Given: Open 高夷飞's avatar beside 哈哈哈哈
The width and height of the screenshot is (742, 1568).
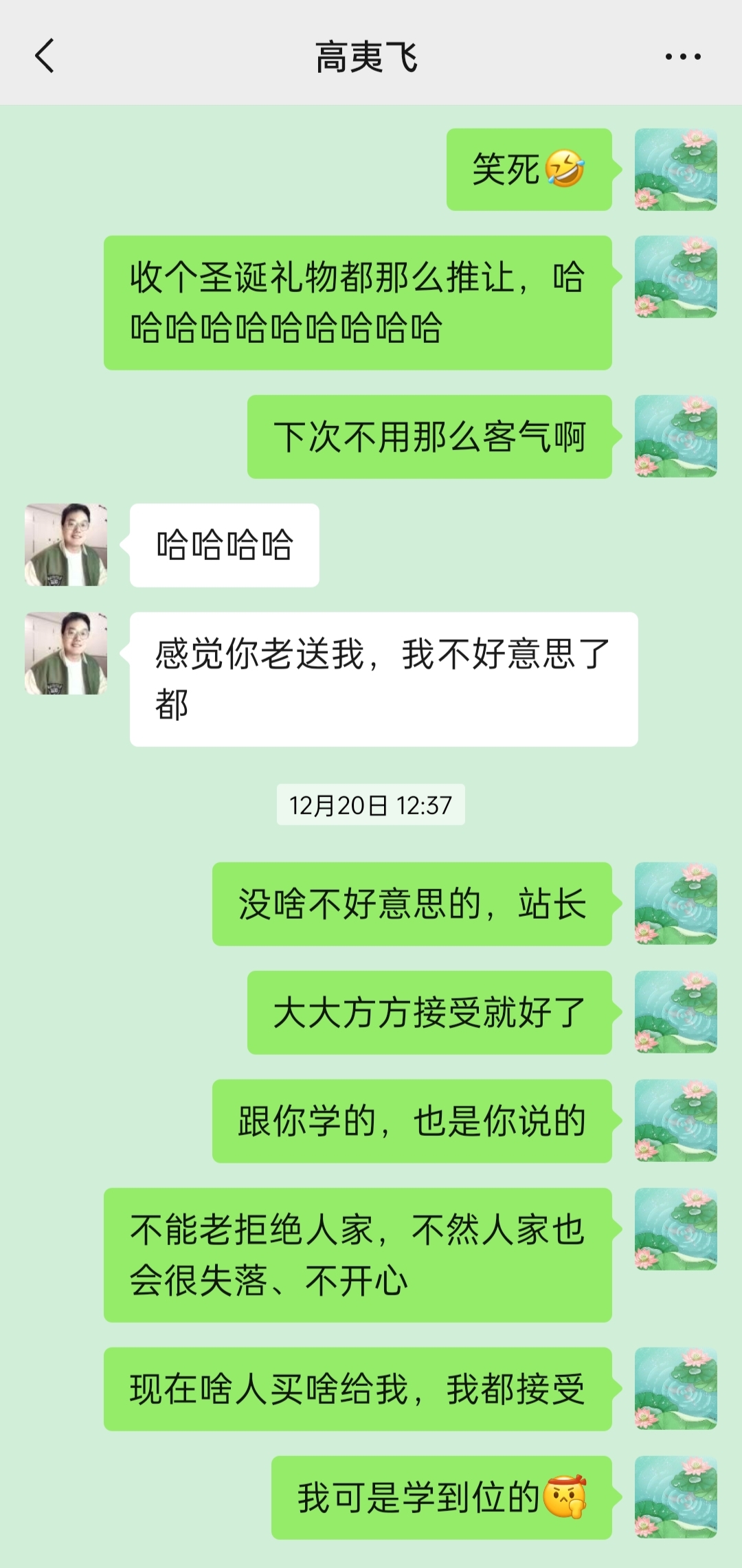Looking at the screenshot, I should [66, 545].
